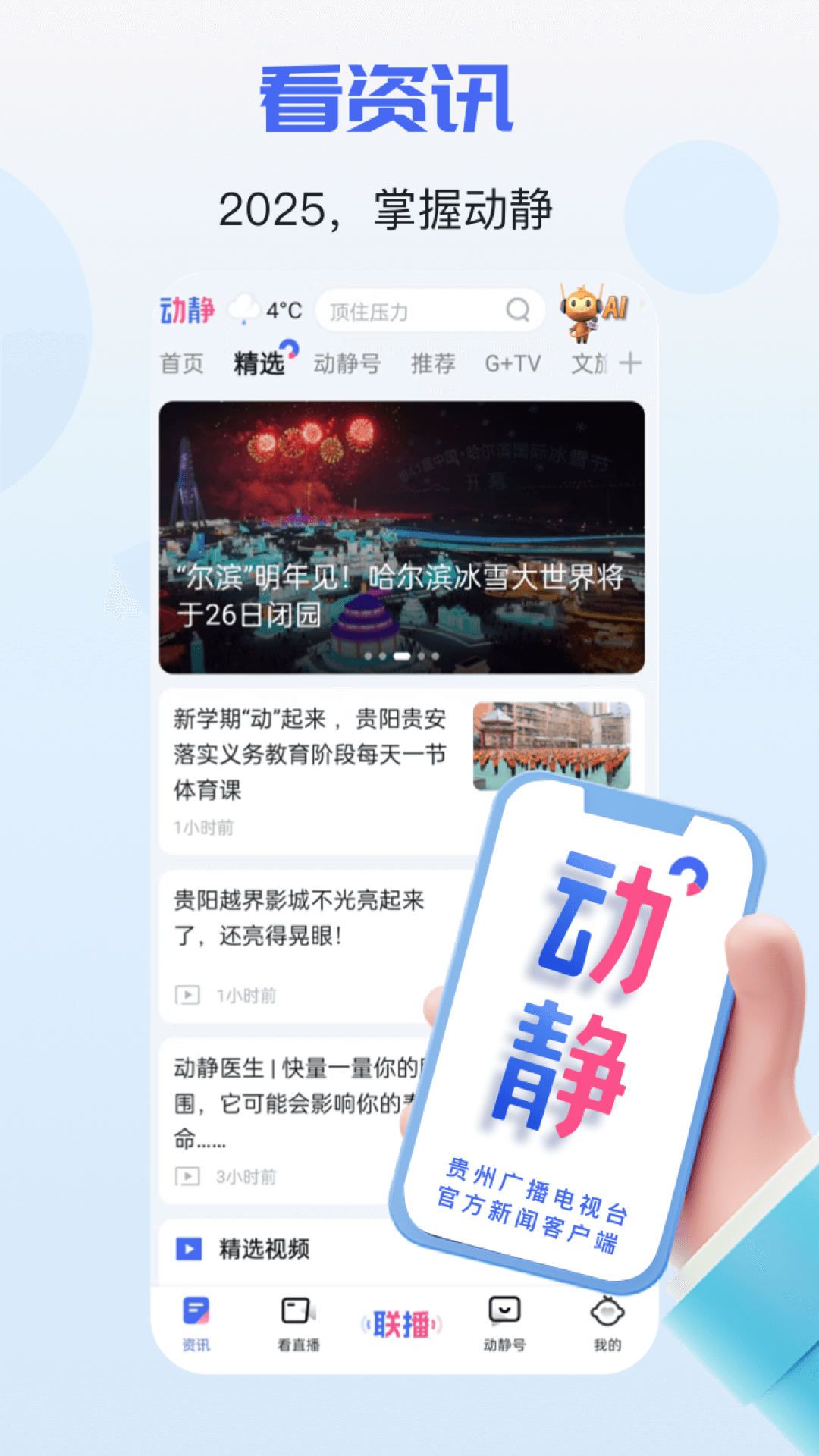819x1456 pixels.
Task: Open 联播 from the bottom bar
Action: point(402,1323)
